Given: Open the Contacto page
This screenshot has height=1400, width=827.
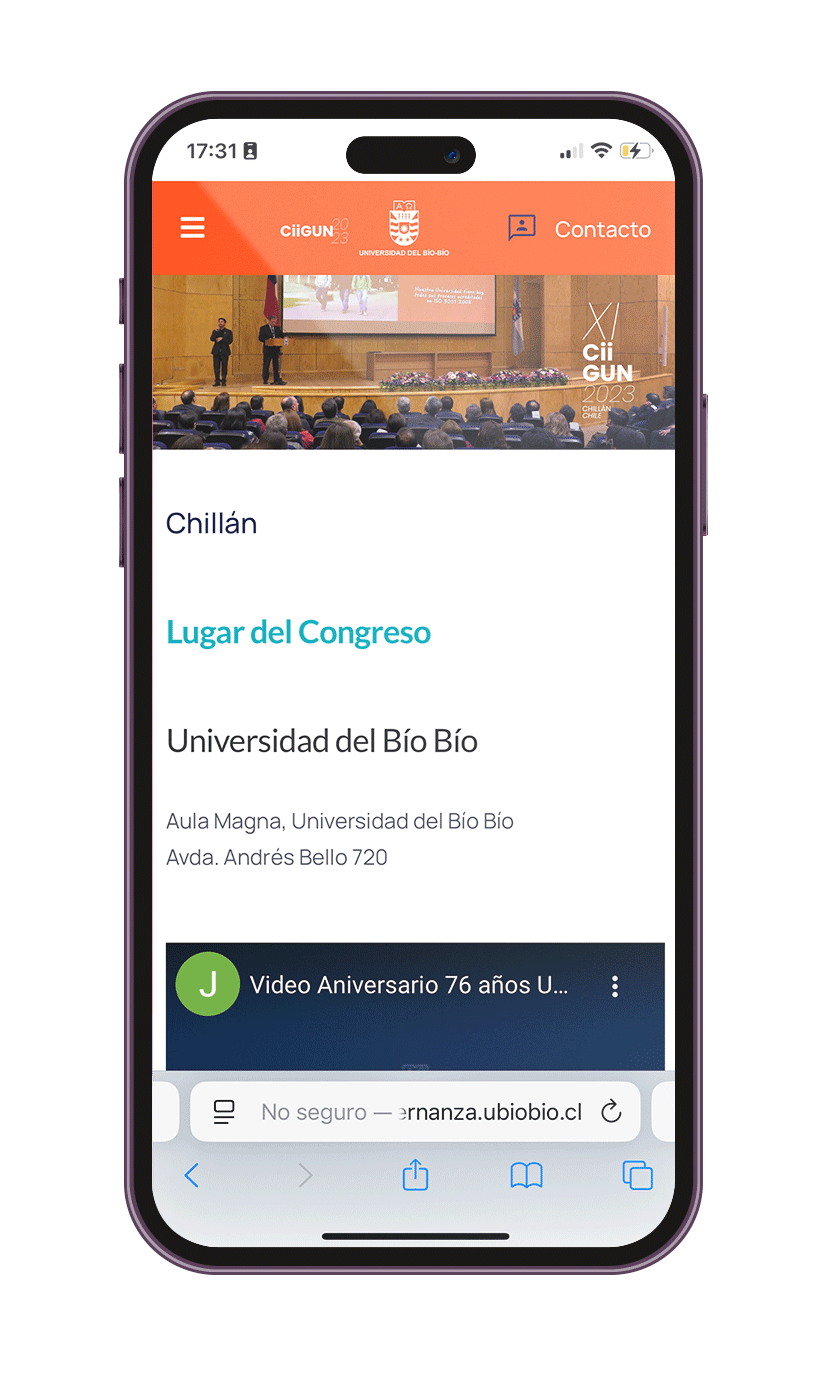Looking at the screenshot, I should (x=579, y=229).
